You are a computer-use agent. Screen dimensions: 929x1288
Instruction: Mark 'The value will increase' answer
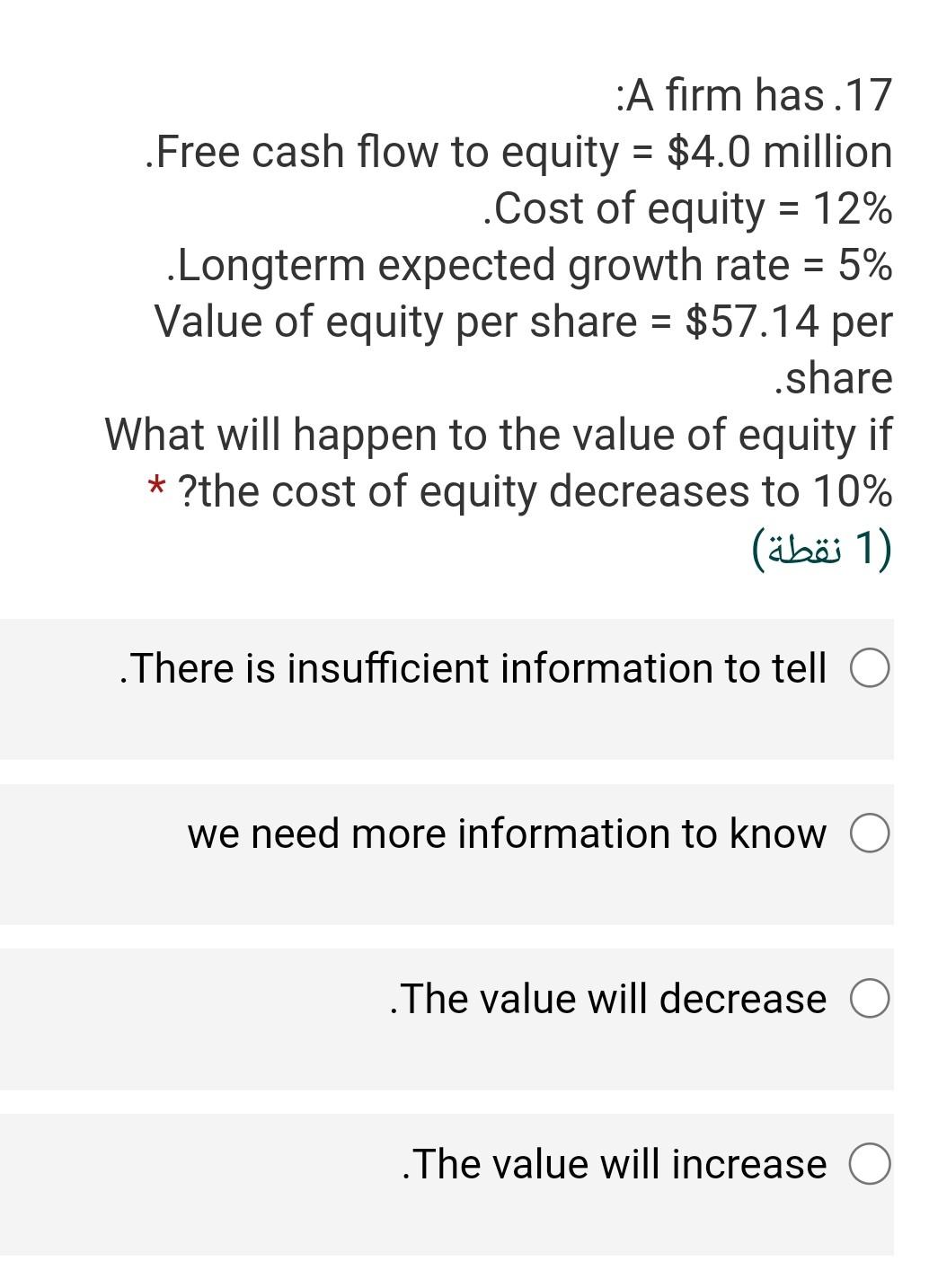point(870,1164)
